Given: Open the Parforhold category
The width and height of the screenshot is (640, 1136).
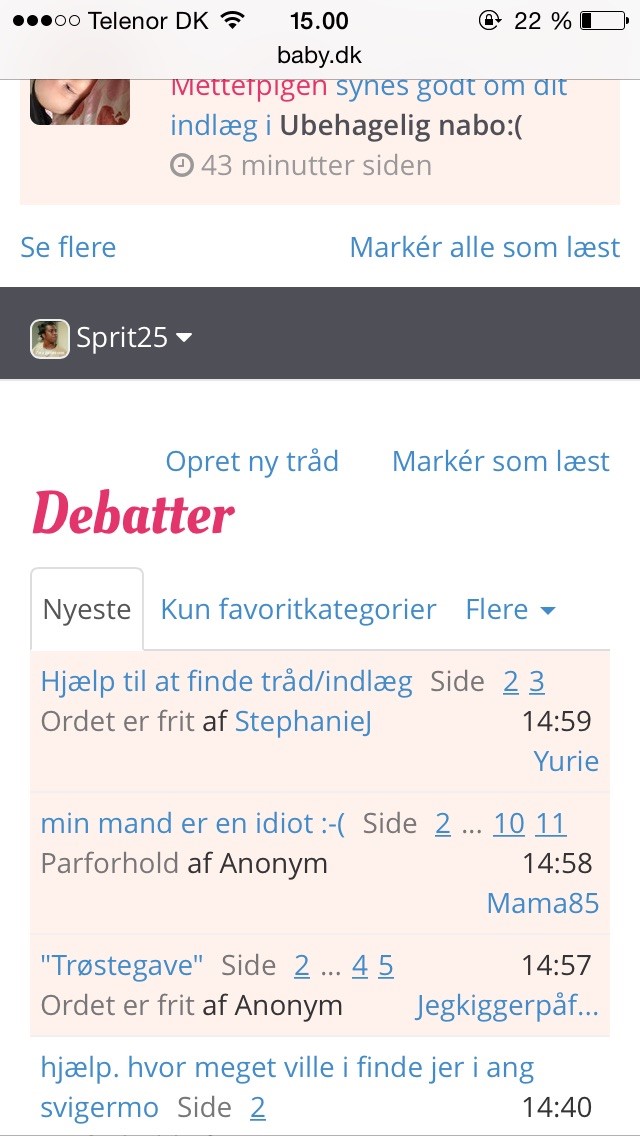Looking at the screenshot, I should (x=110, y=864).
